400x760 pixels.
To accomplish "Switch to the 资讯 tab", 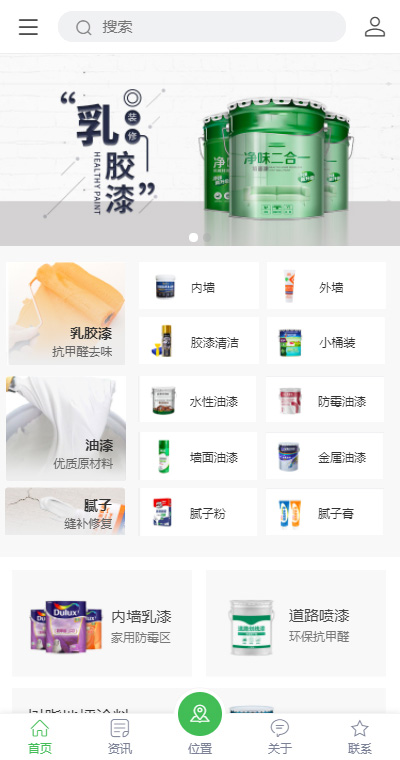I will click(x=120, y=737).
